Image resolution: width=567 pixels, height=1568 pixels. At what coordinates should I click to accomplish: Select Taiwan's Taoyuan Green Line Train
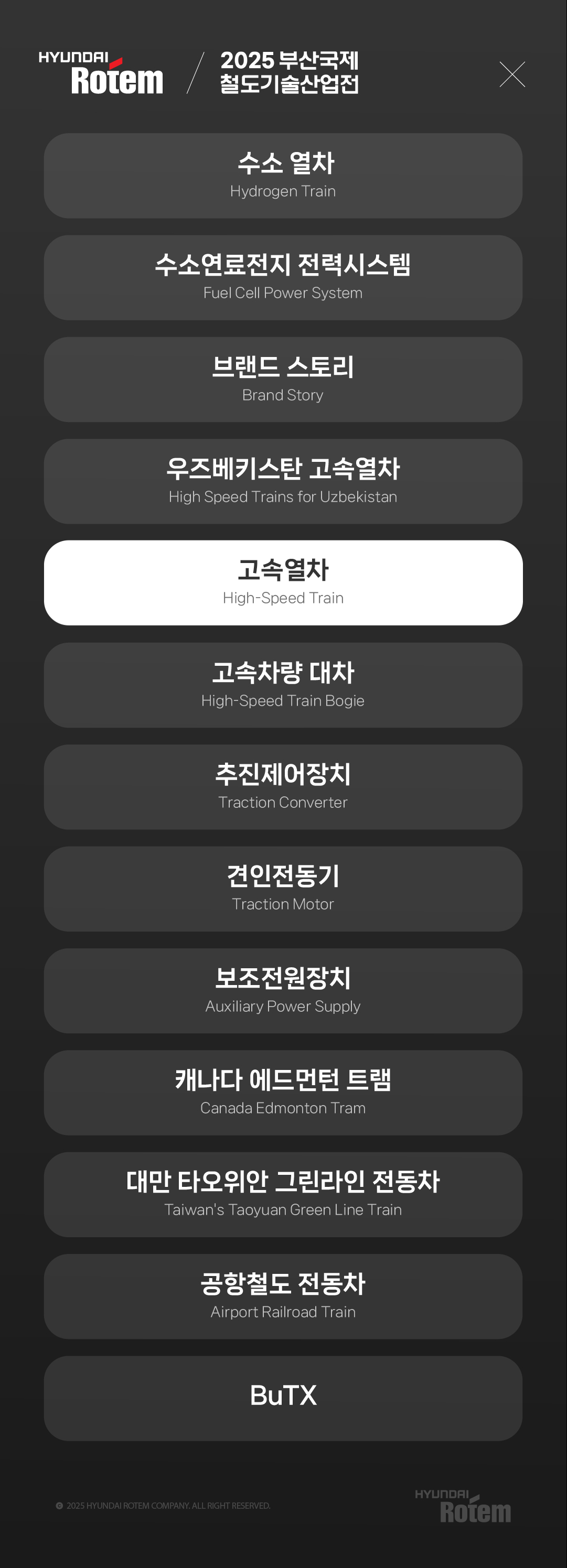283,1194
